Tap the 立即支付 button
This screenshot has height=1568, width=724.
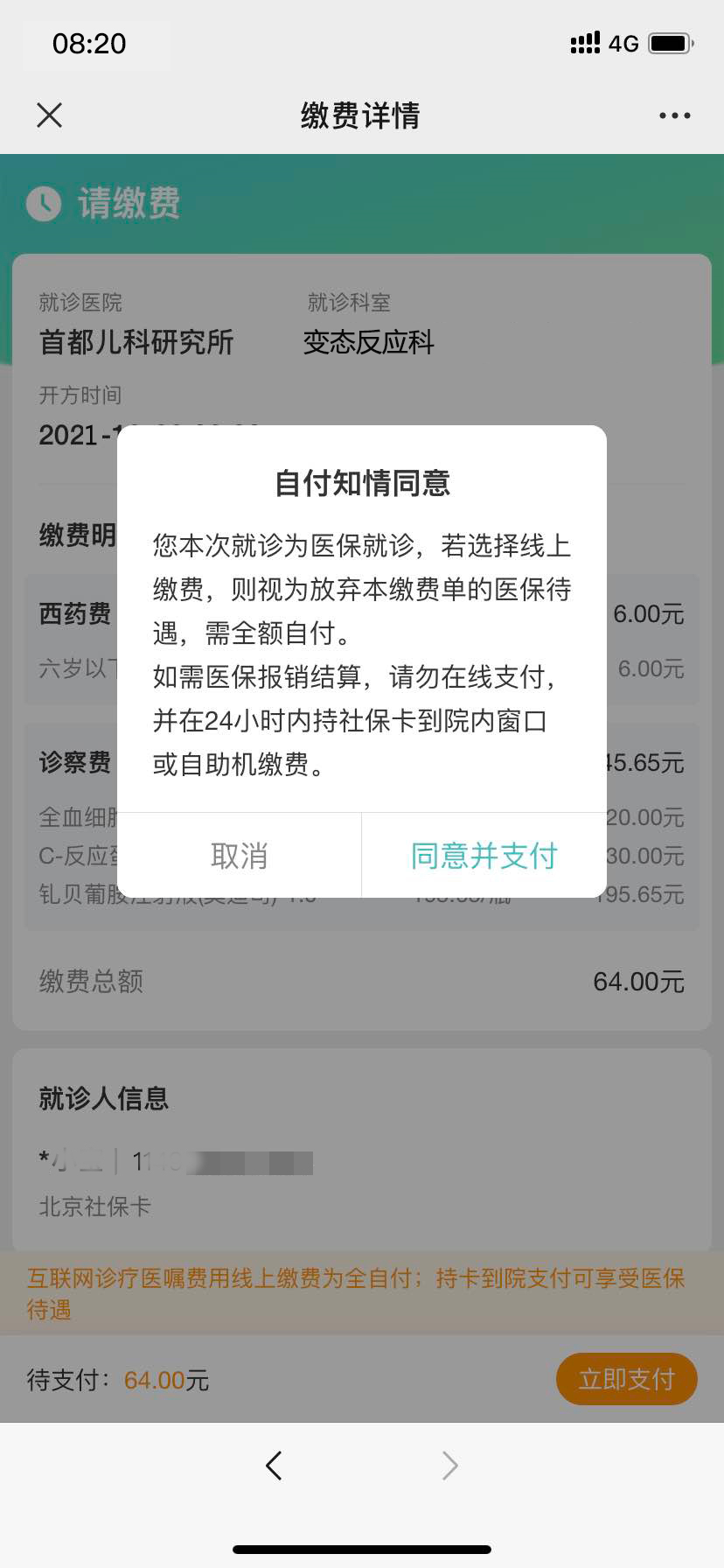click(626, 1379)
